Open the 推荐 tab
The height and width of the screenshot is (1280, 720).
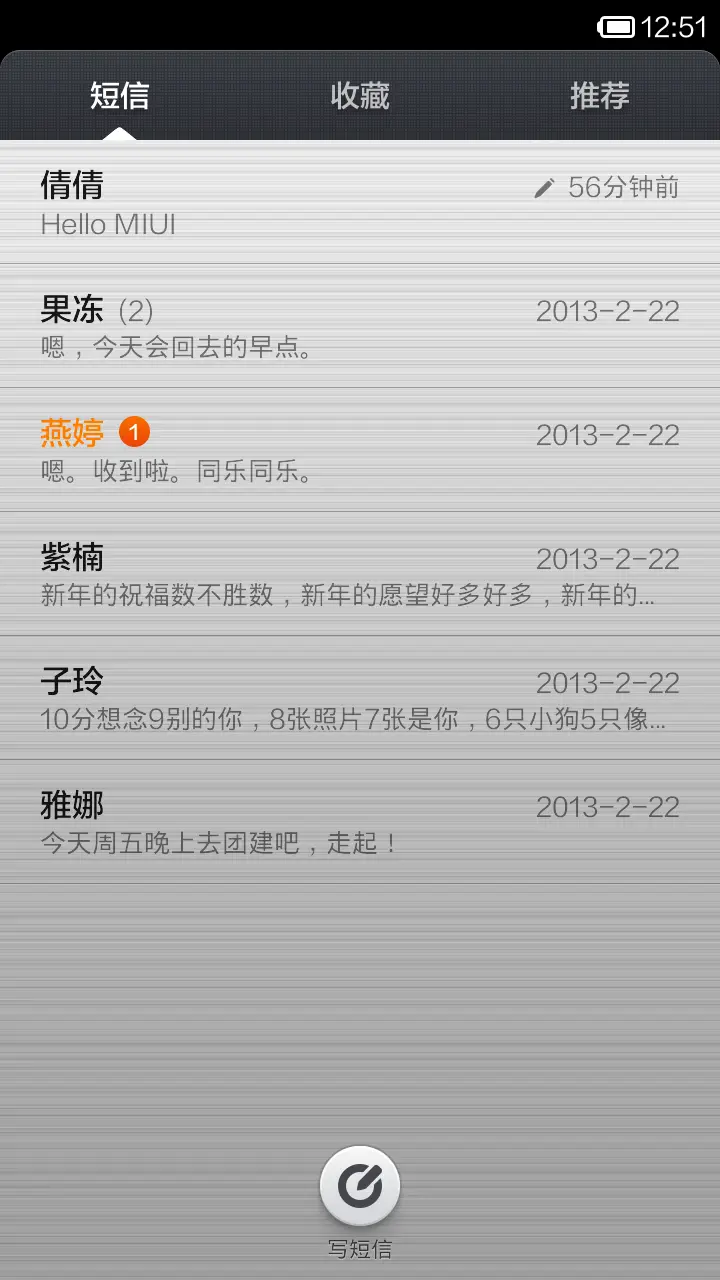(x=600, y=97)
